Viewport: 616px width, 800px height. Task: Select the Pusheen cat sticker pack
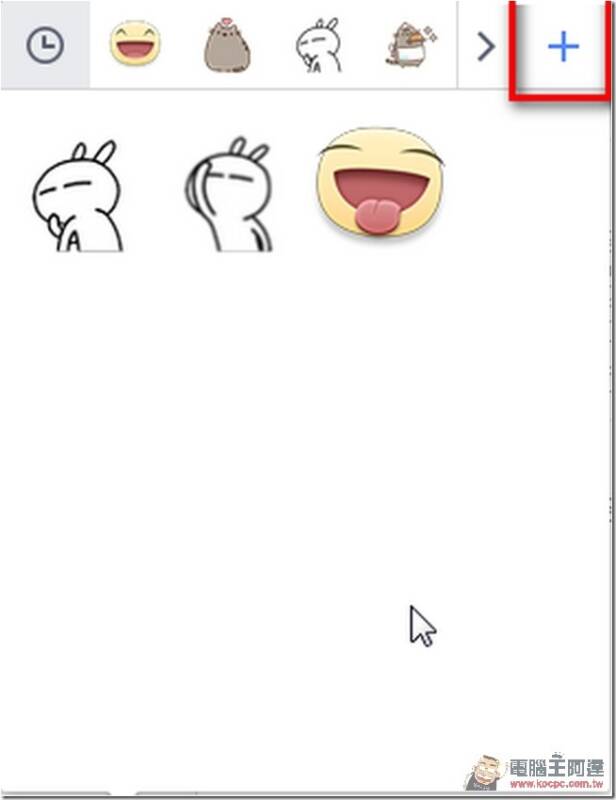tap(227, 47)
